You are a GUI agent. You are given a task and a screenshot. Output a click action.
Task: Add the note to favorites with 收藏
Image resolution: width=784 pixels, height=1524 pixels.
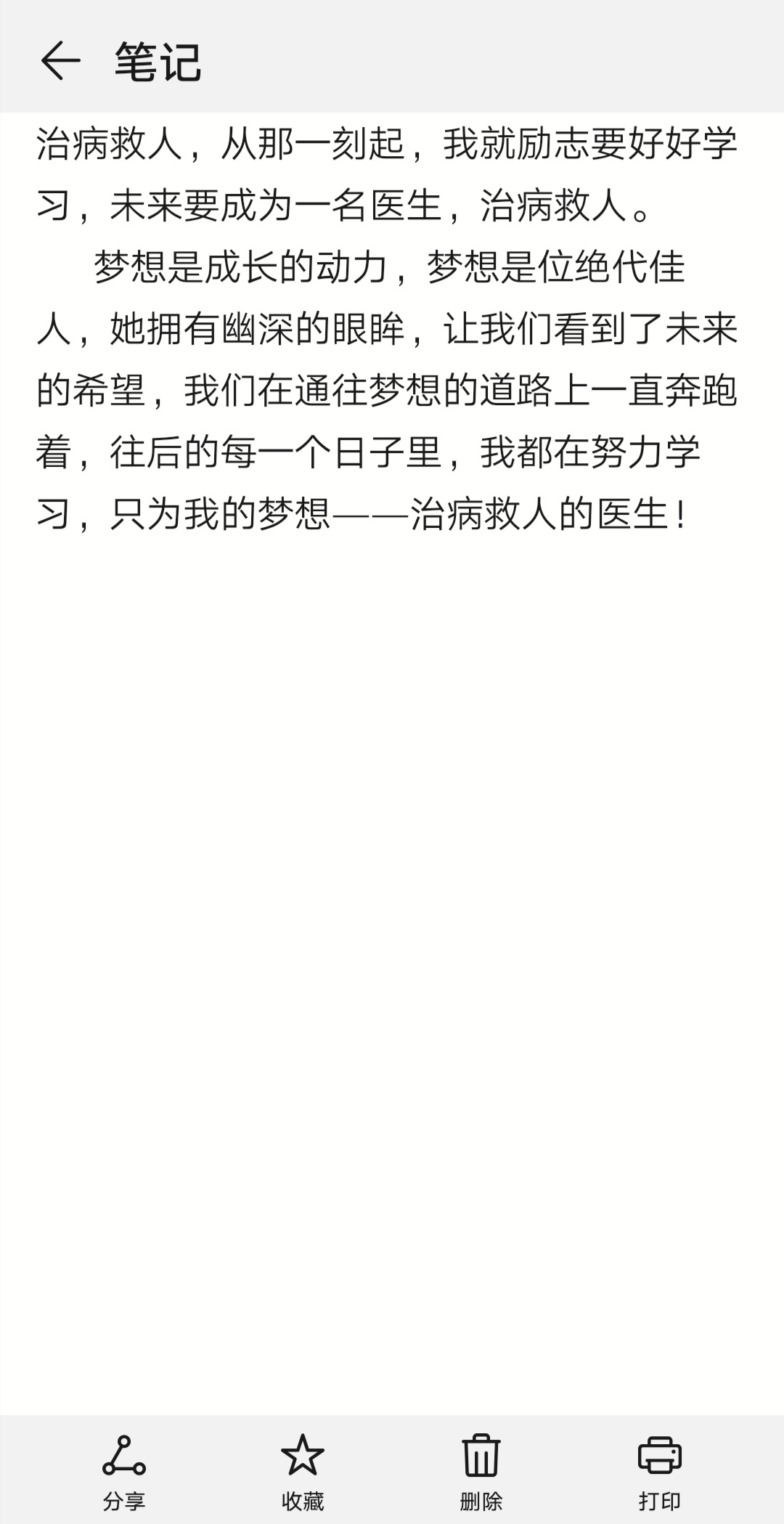tap(303, 1470)
